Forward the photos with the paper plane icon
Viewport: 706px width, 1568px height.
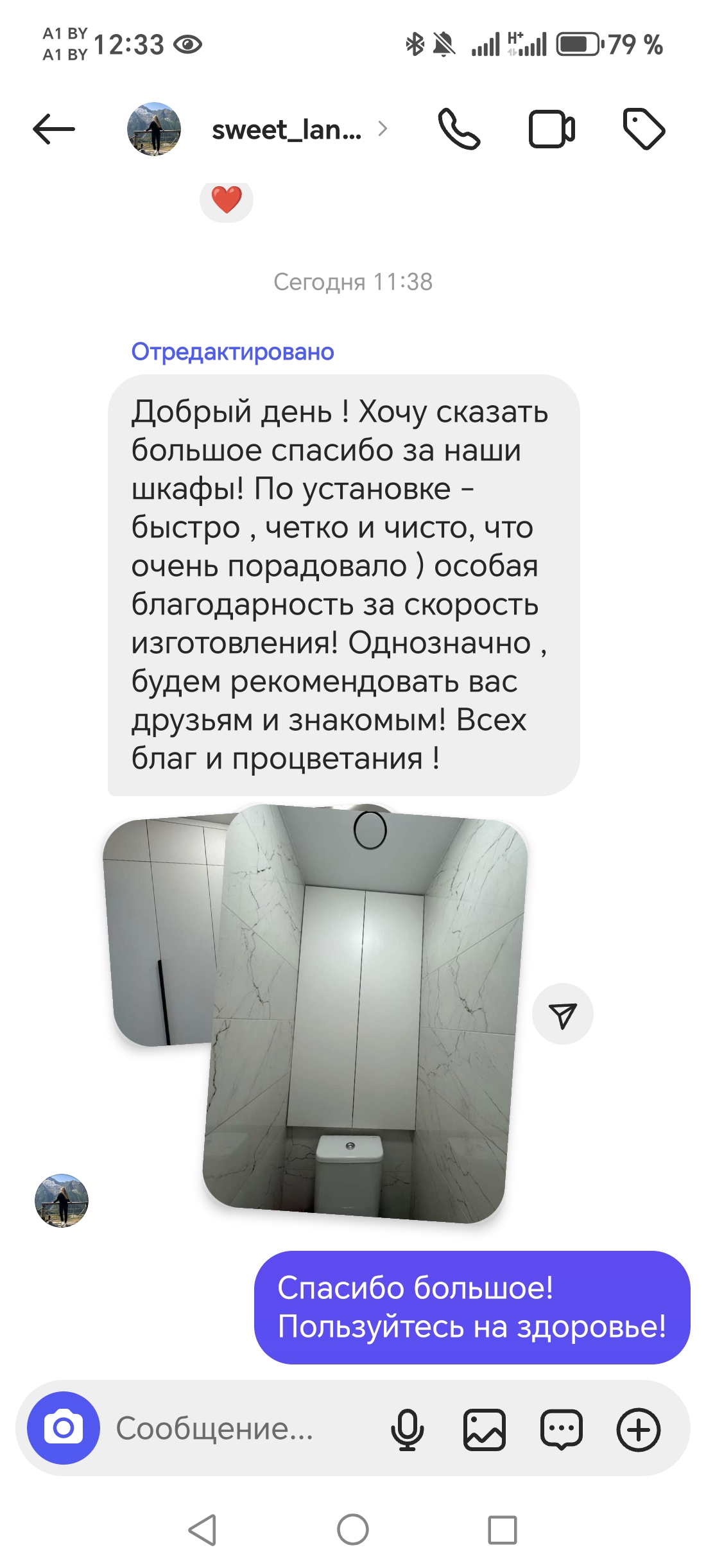pyautogui.click(x=563, y=1014)
